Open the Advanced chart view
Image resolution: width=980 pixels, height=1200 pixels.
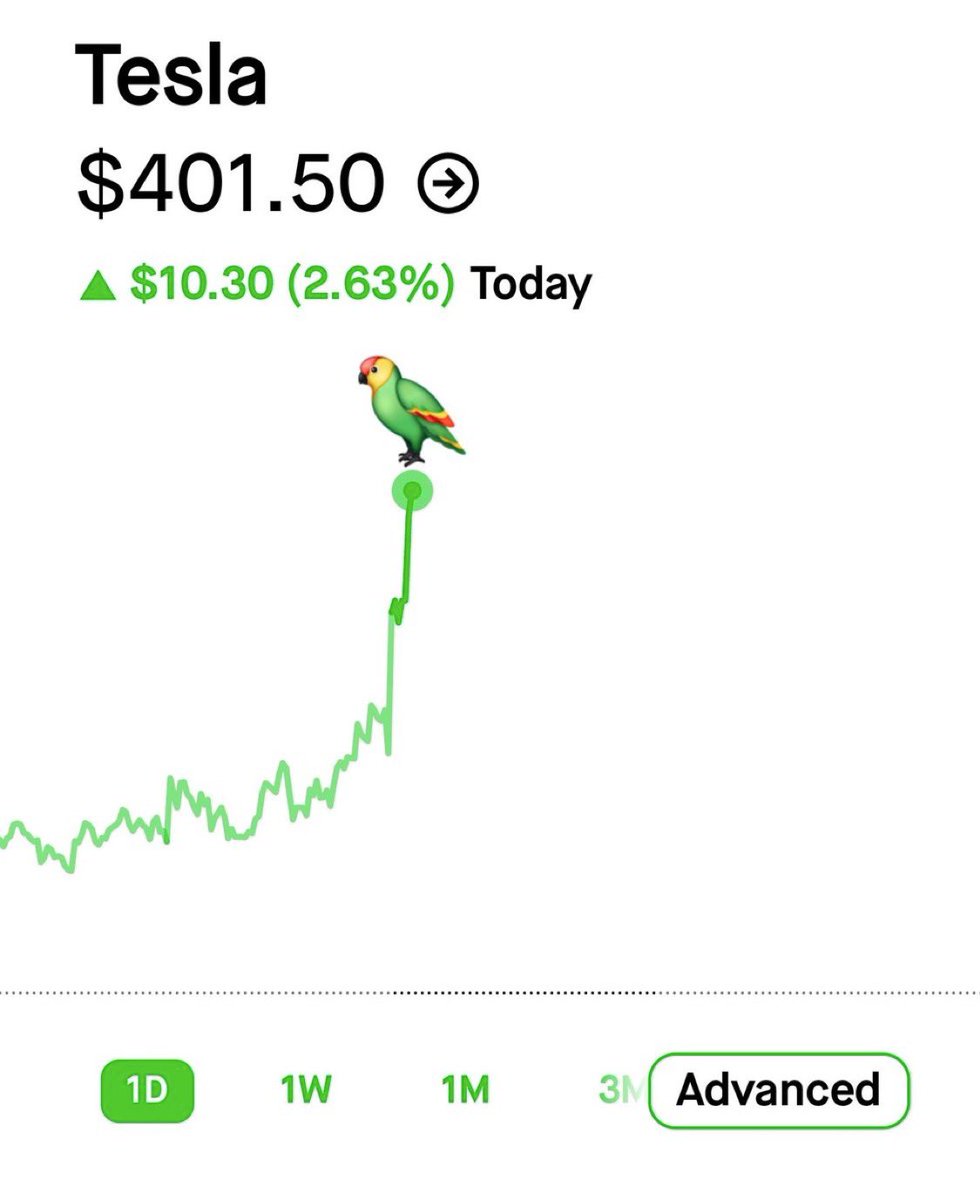pos(778,1089)
